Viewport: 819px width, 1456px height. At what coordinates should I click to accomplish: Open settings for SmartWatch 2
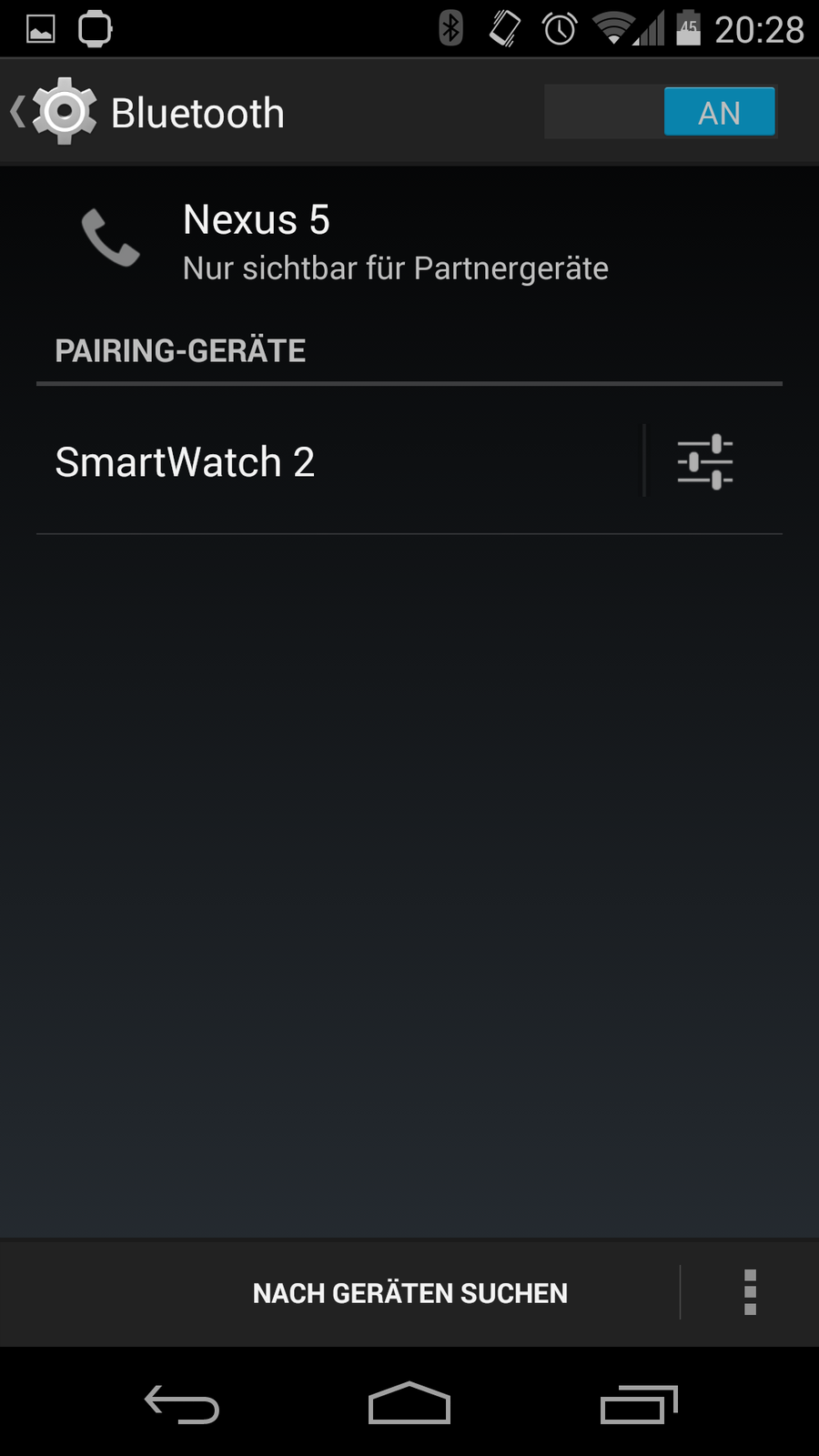[705, 461]
